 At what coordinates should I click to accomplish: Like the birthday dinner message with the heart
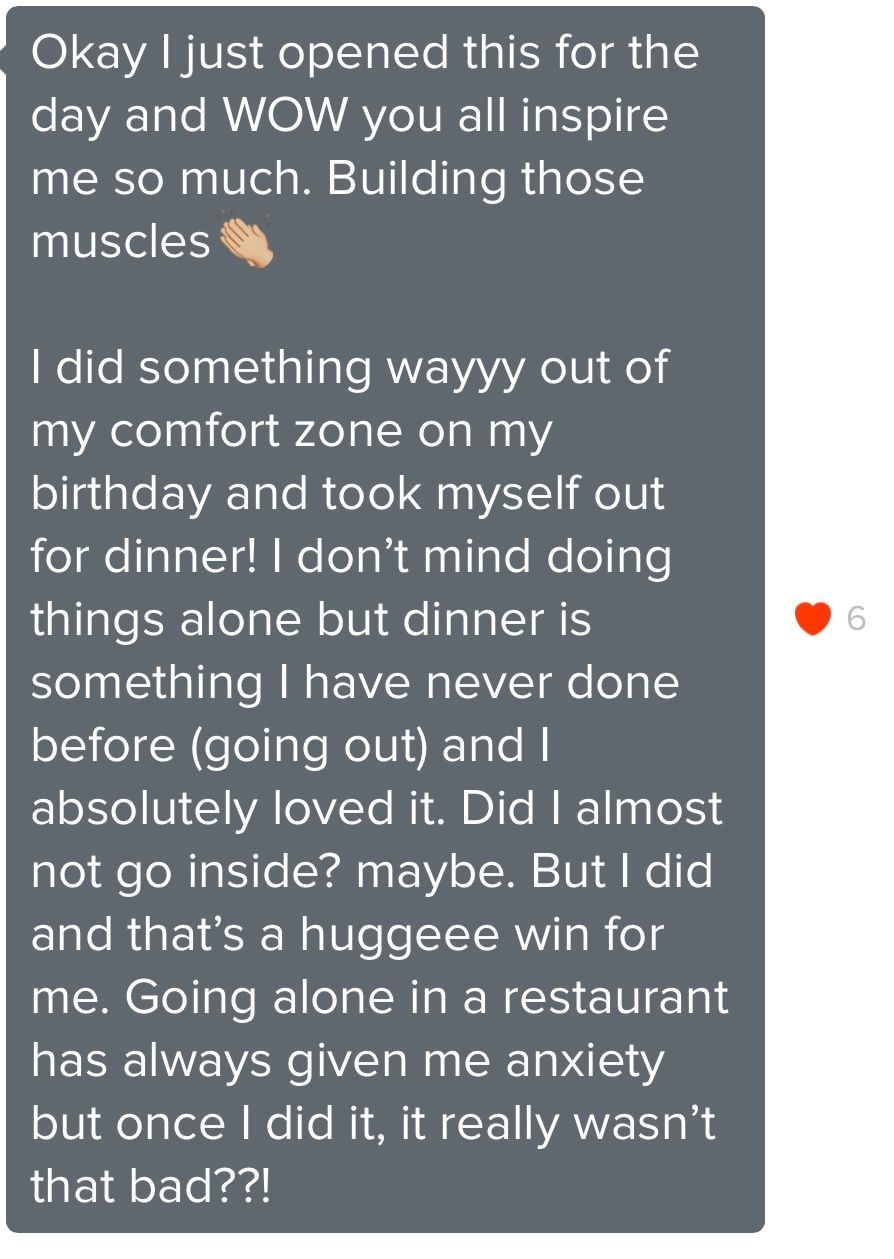pos(813,619)
